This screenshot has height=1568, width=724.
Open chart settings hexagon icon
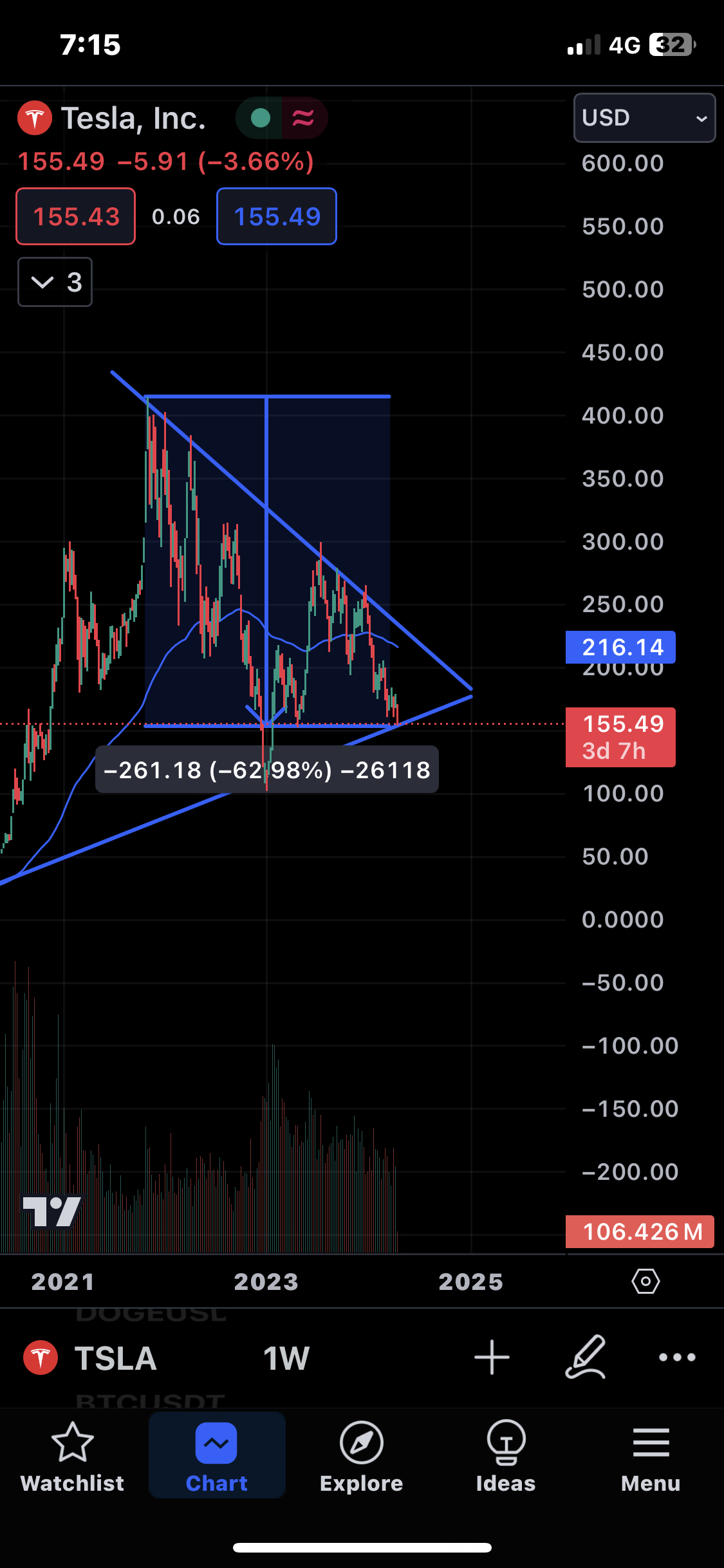pyautogui.click(x=645, y=1281)
